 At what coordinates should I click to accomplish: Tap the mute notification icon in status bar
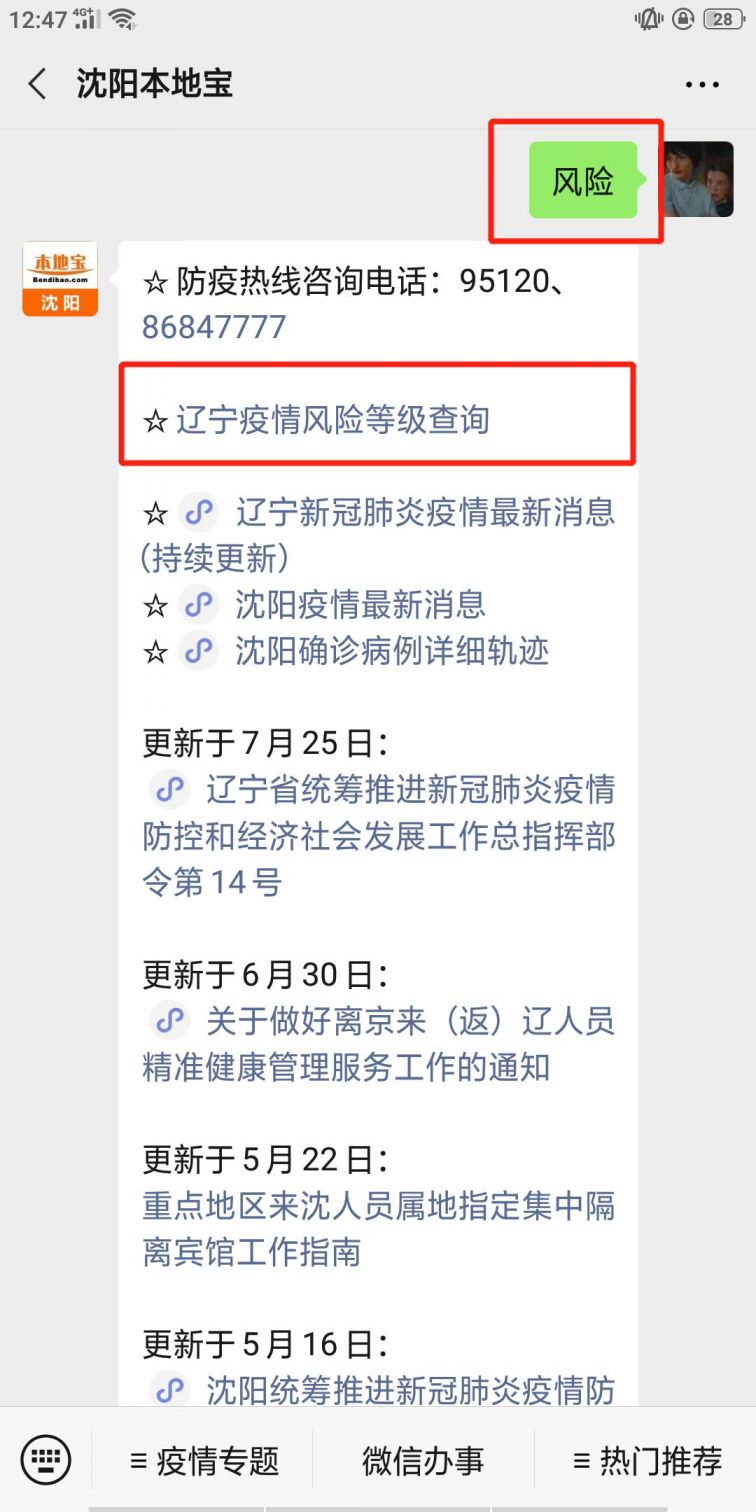click(650, 18)
